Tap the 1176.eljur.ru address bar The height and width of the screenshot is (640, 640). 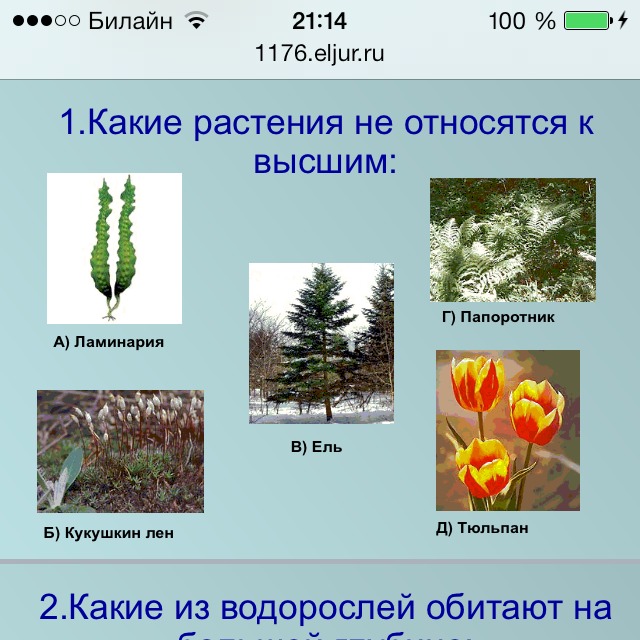[319, 54]
